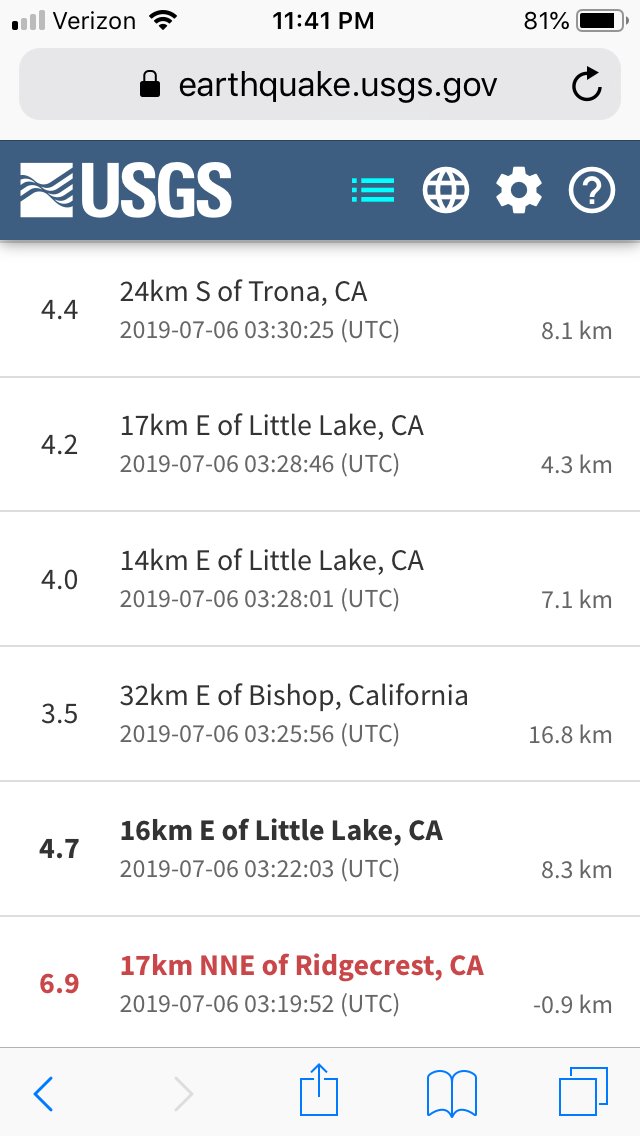Go back to the previous page
The image size is (640, 1136).
(43, 1093)
